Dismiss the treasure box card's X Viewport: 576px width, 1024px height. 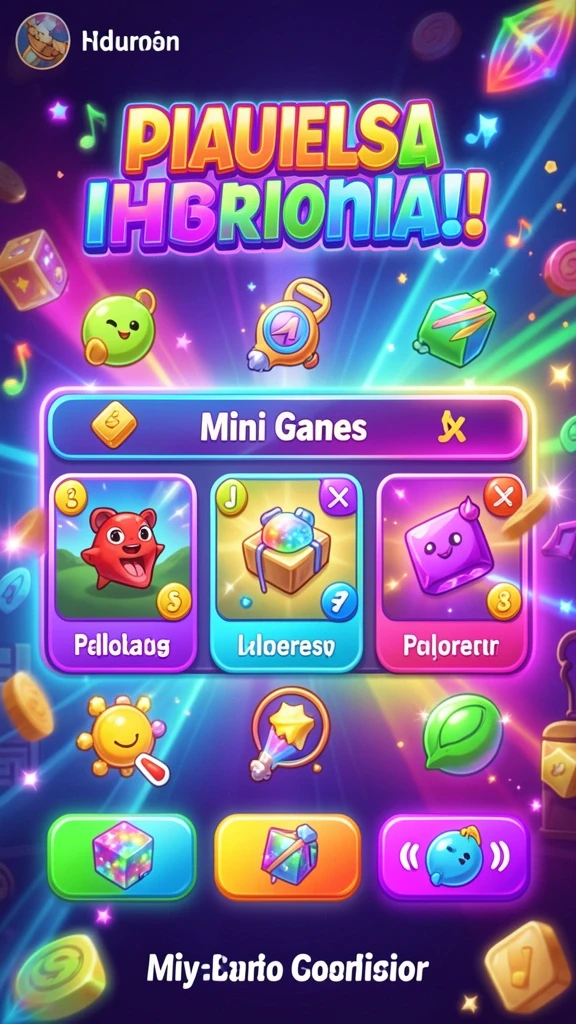point(338,498)
